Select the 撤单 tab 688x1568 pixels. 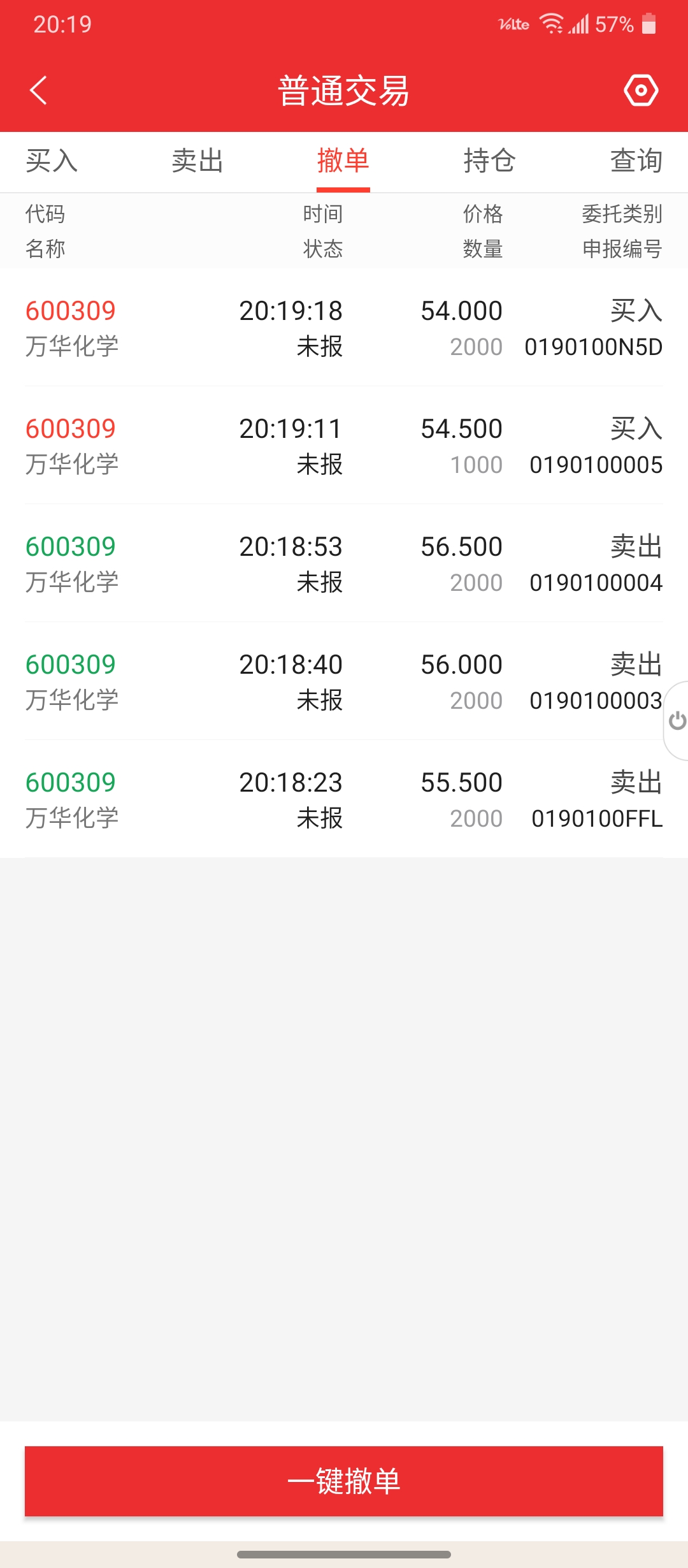(343, 161)
